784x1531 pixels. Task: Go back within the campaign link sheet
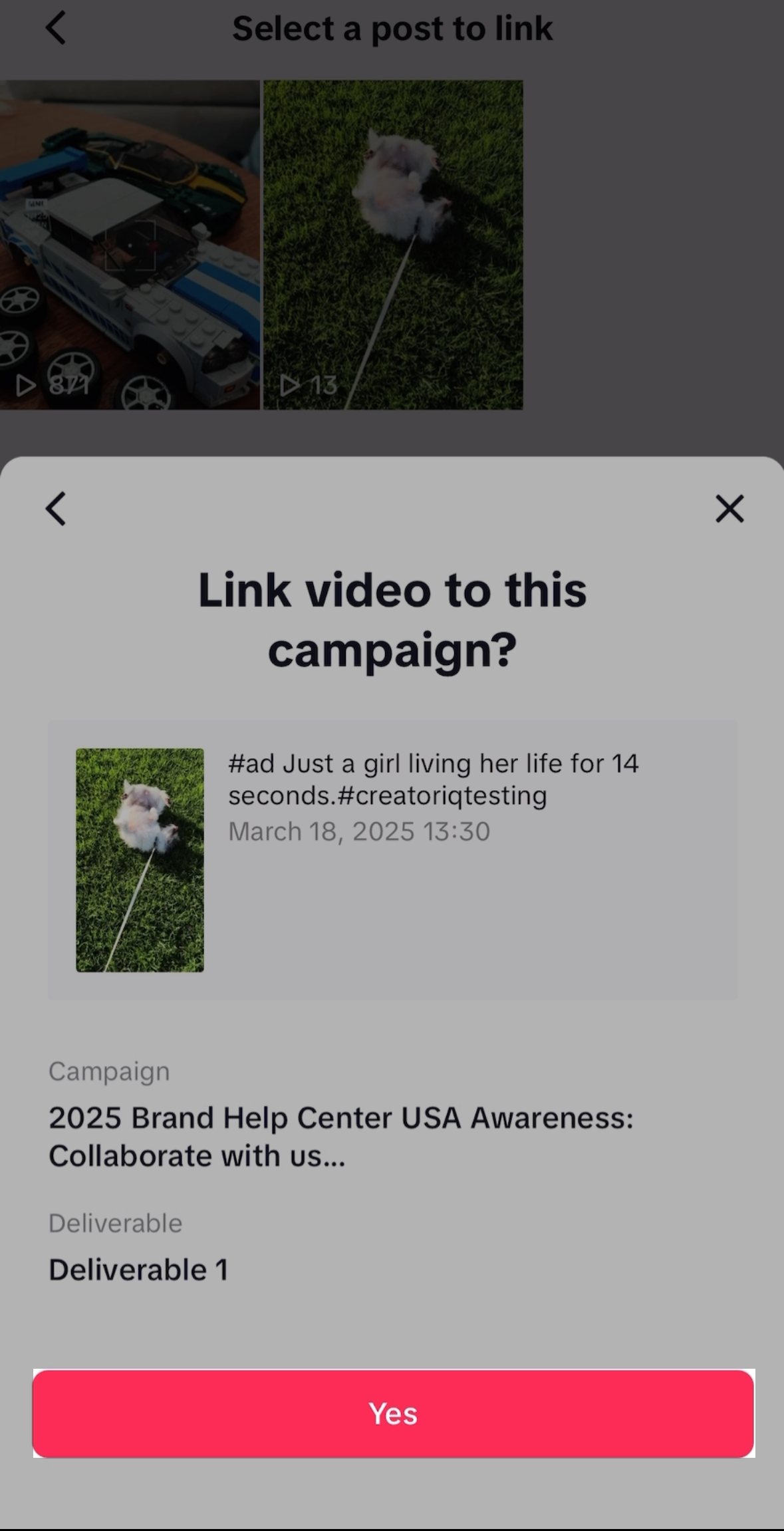(56, 509)
